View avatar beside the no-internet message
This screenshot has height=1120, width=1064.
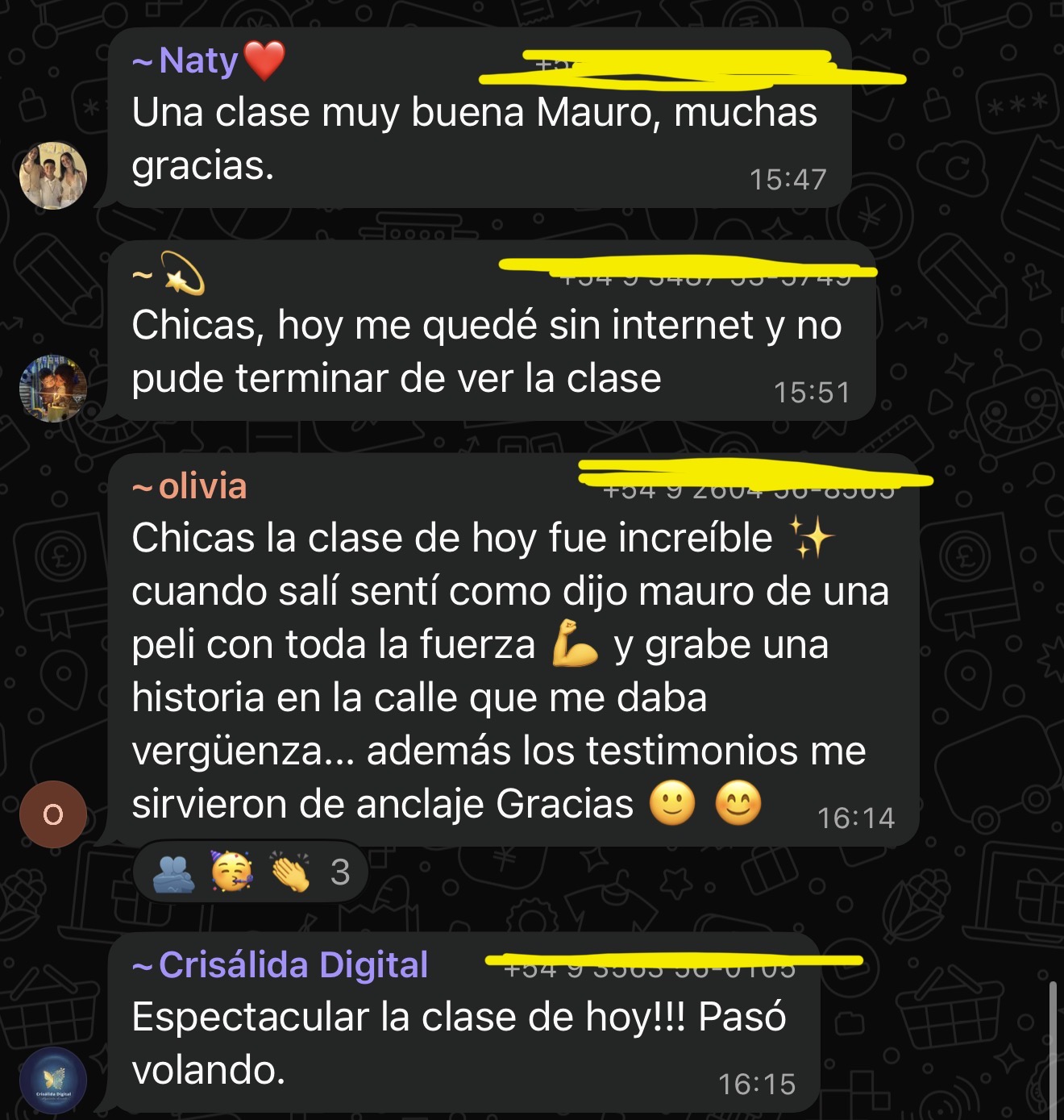coord(53,389)
